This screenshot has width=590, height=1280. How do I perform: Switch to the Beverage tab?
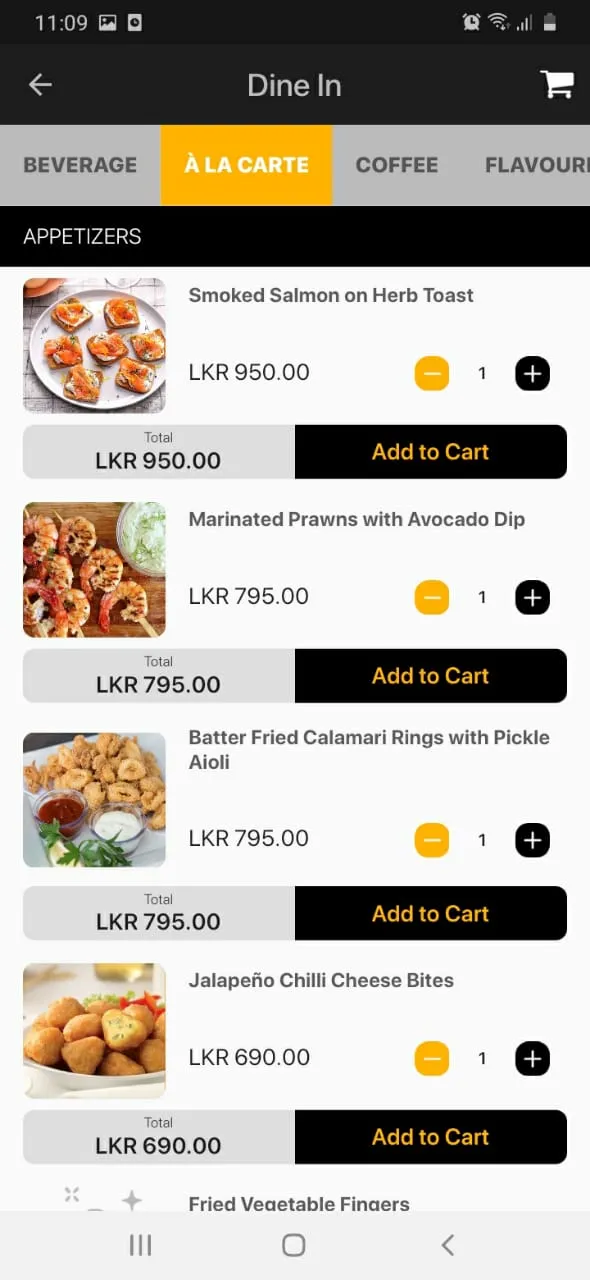click(x=80, y=165)
